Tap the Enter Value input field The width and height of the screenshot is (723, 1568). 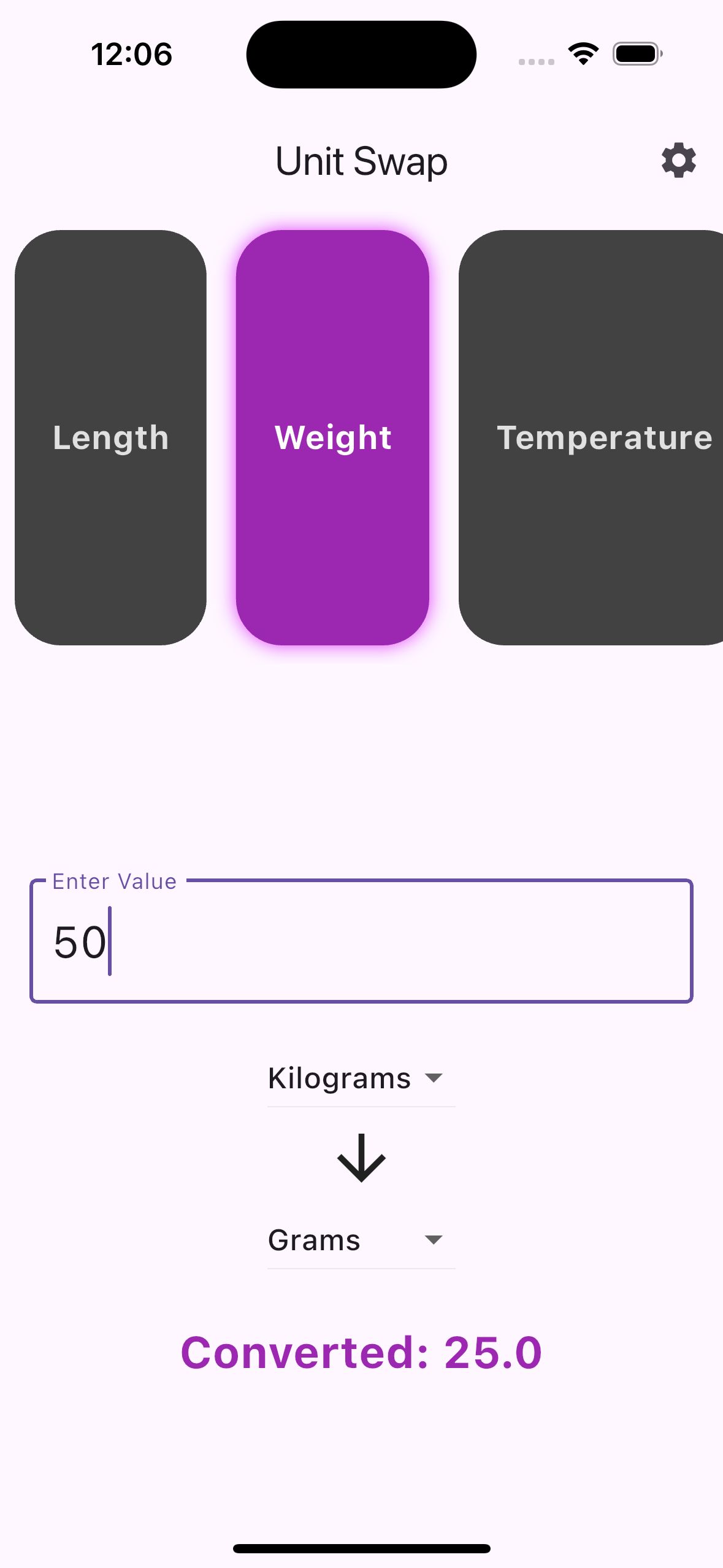[x=361, y=941]
